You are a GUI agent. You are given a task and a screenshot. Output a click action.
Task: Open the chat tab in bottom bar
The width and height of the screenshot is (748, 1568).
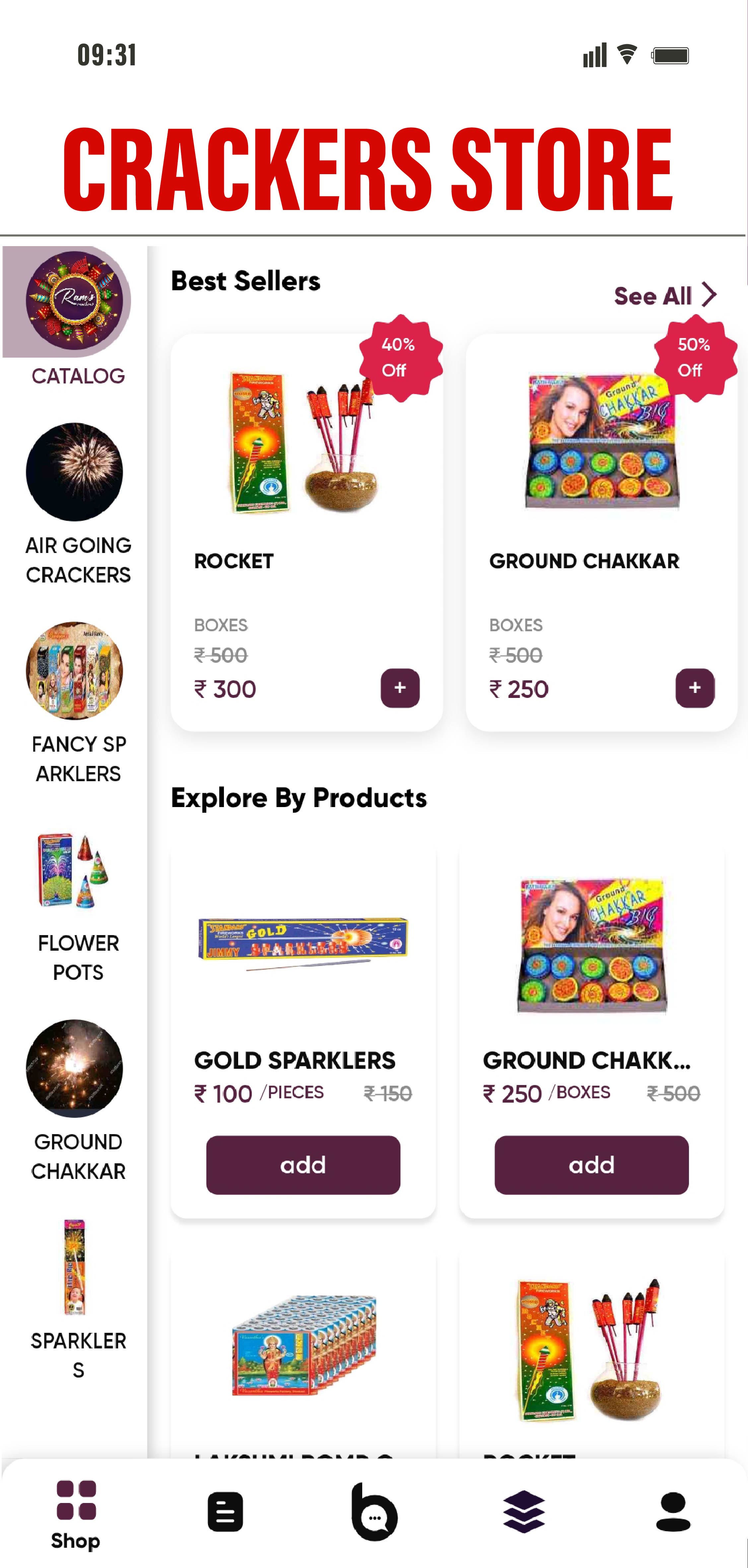click(374, 1512)
